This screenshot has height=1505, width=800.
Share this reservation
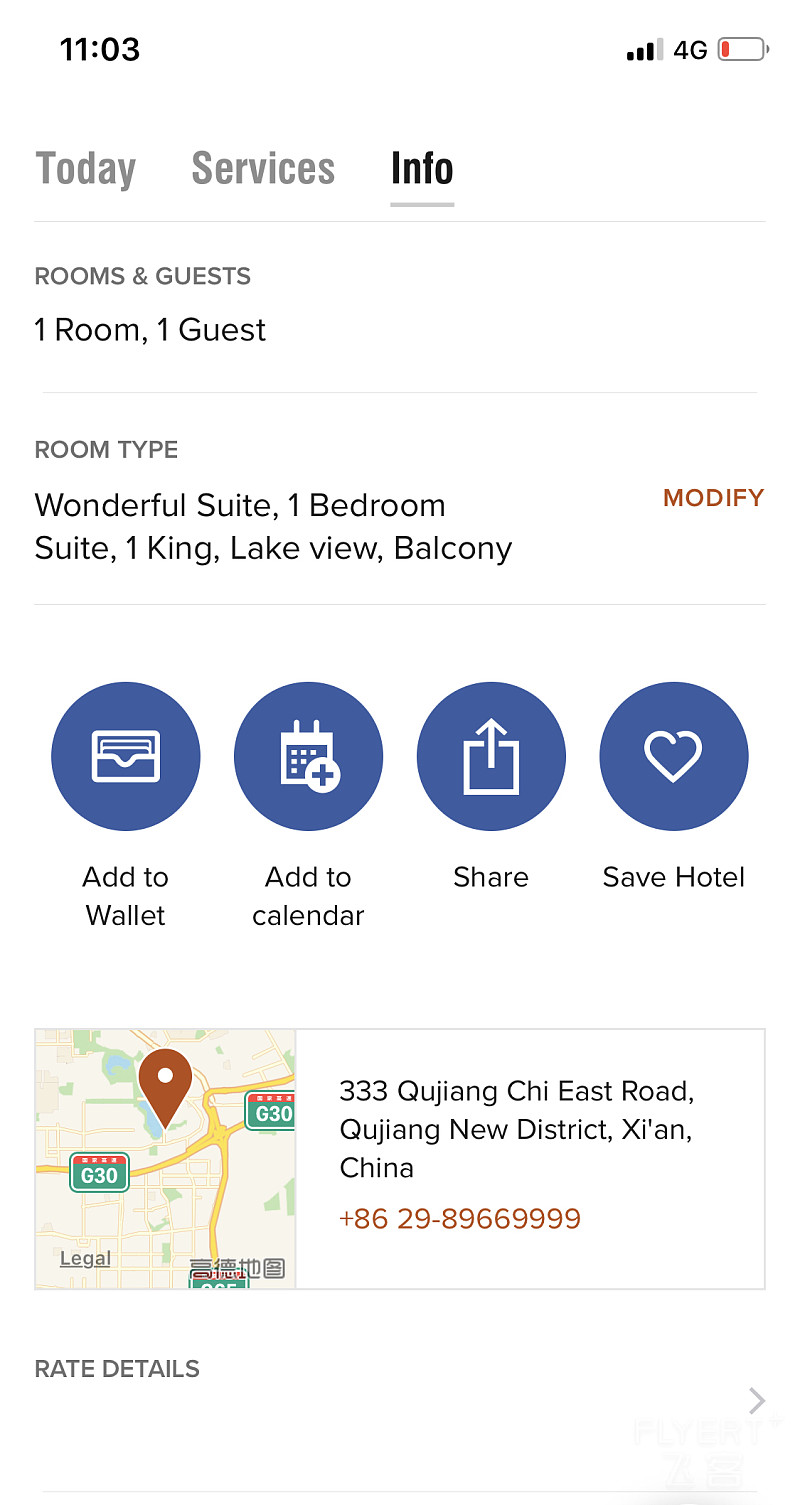[x=491, y=757]
